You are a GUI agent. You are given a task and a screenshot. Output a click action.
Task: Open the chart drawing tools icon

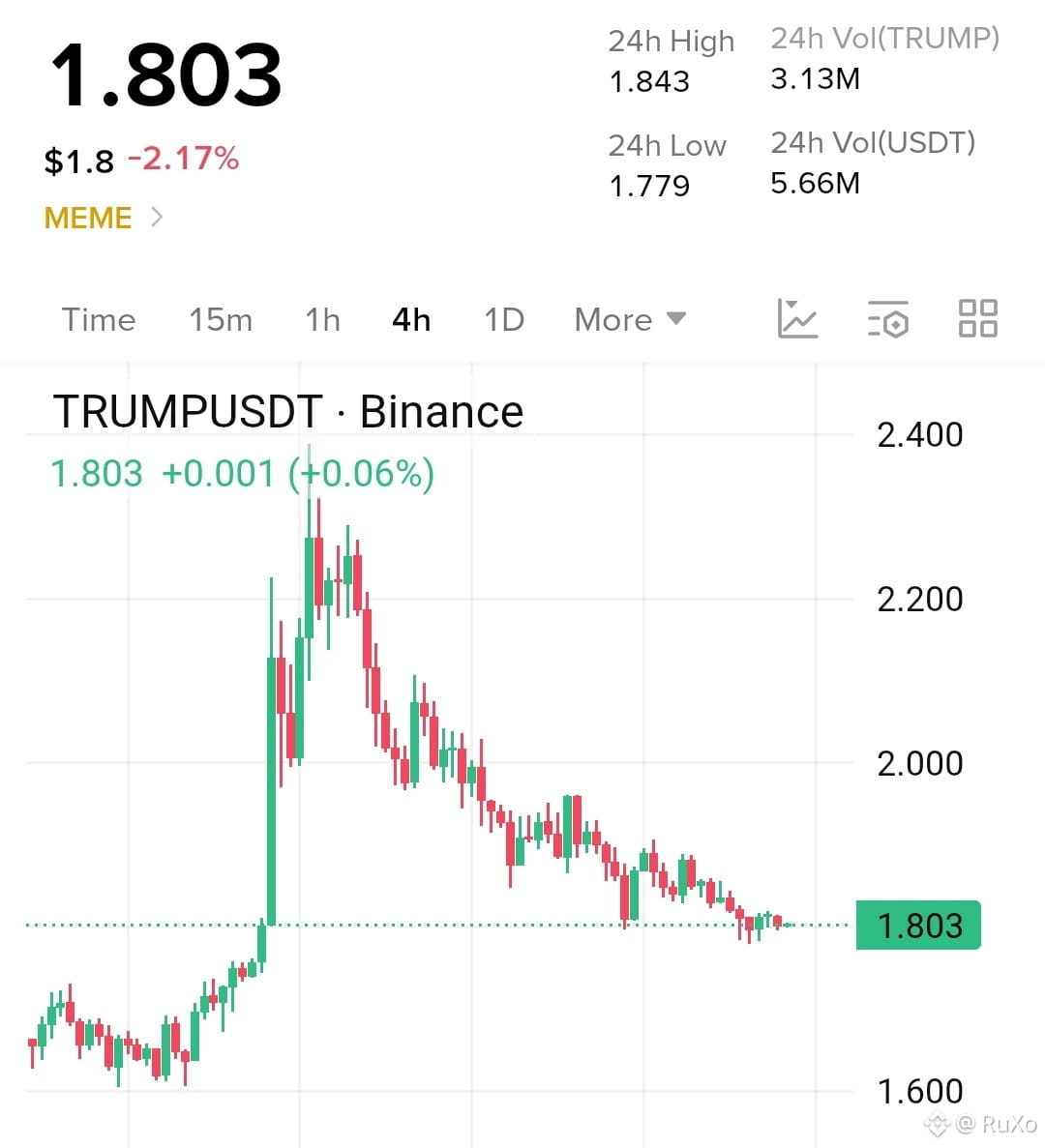[x=797, y=318]
